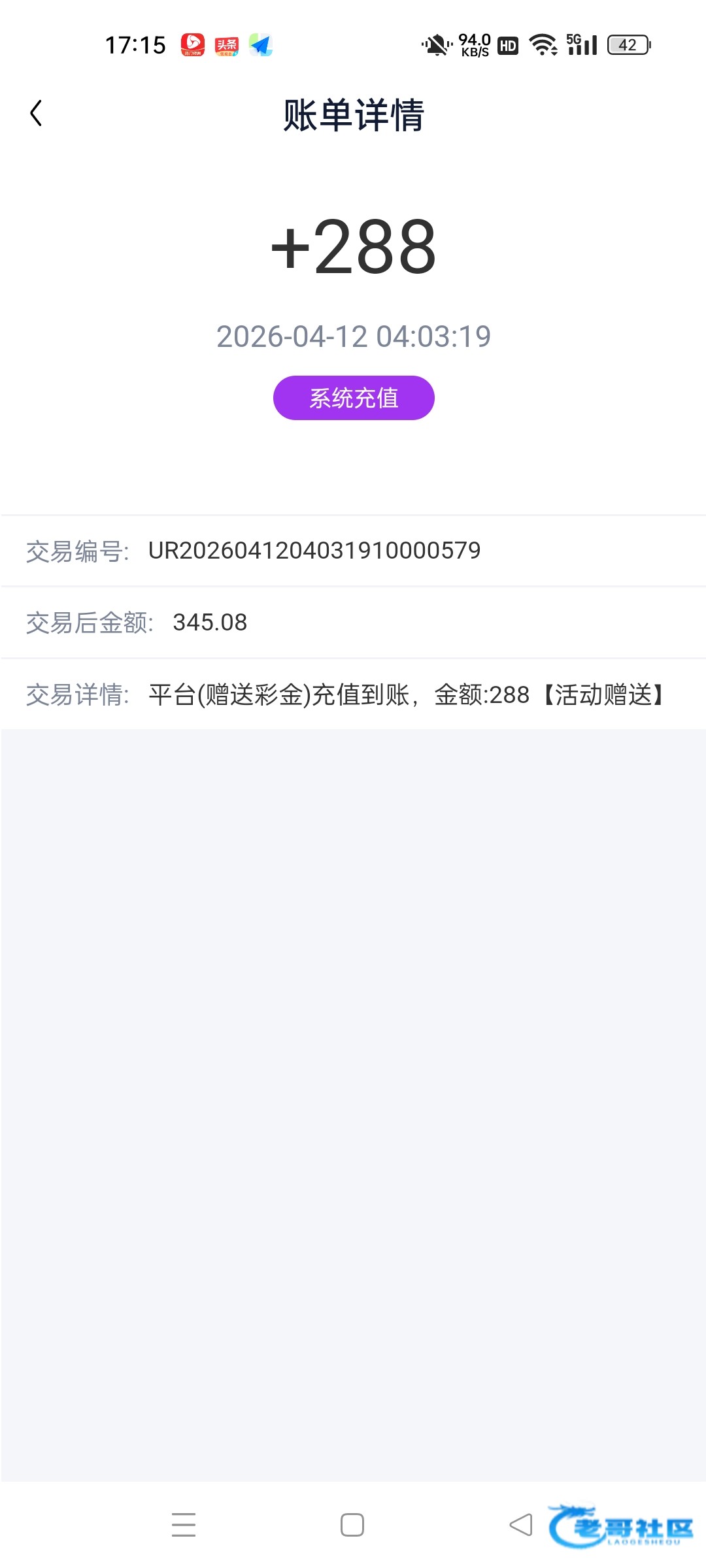Open recent apps from the navigation bar
706x1568 pixels.
click(x=184, y=1525)
